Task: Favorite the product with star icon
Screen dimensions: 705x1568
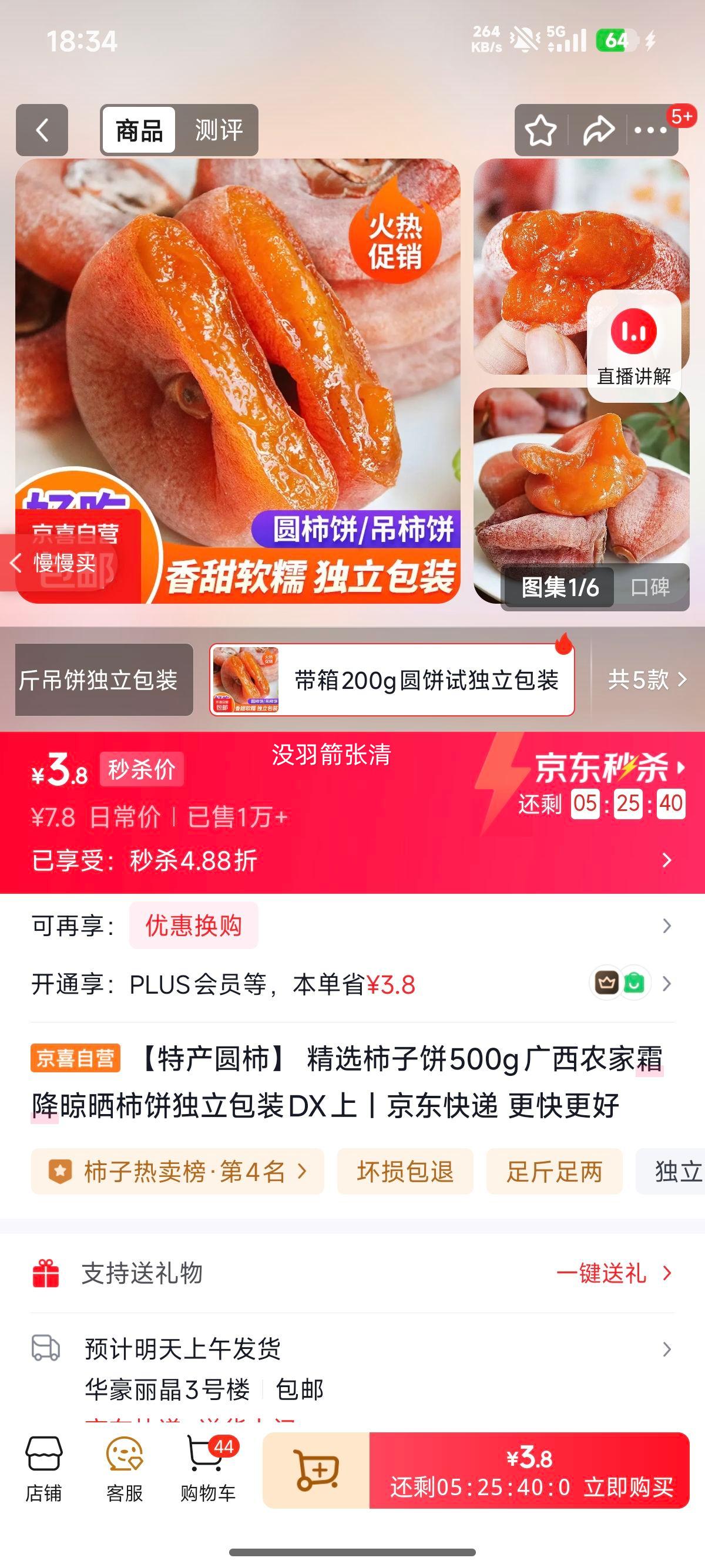Action: tap(541, 130)
